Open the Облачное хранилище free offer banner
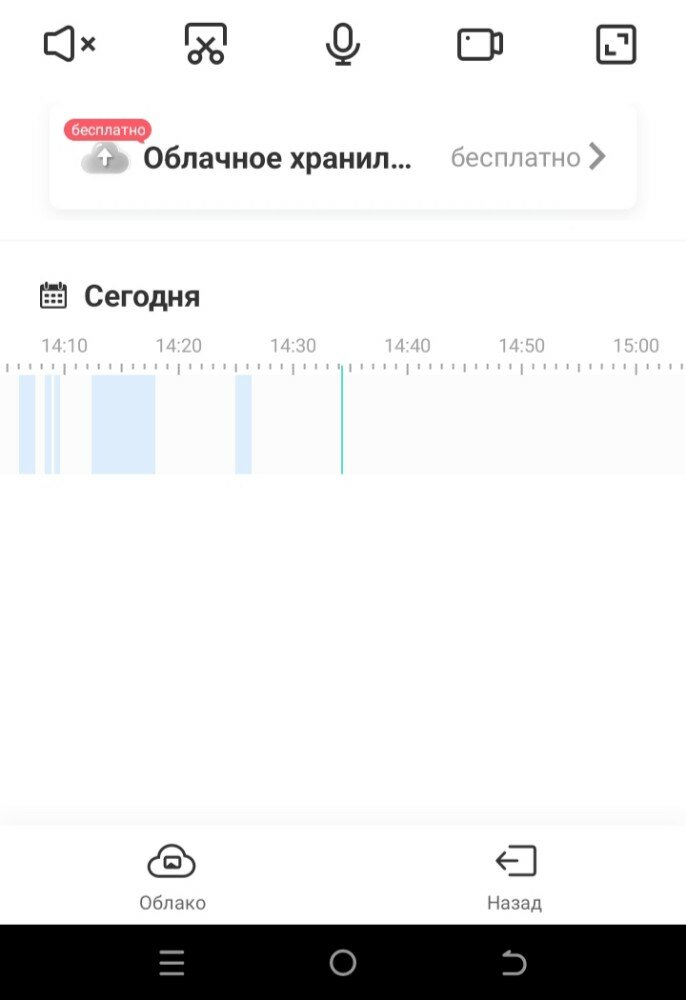The image size is (686, 1000). coord(343,158)
